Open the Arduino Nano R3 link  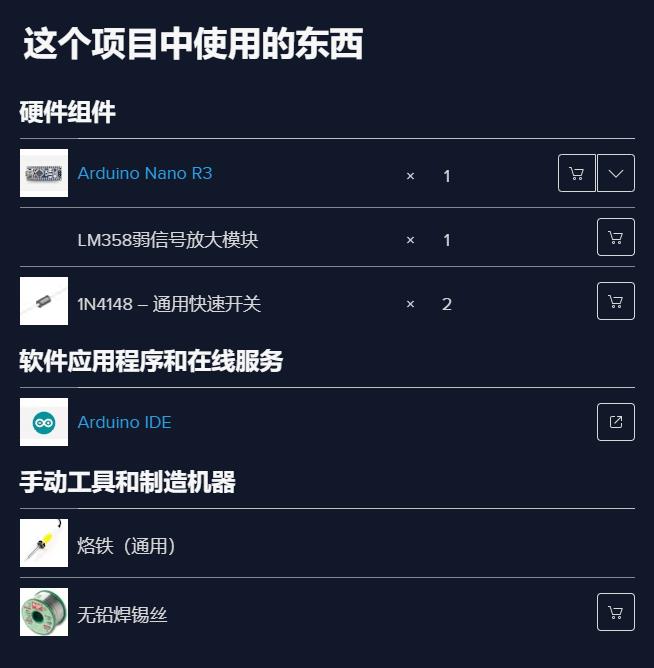pos(145,173)
